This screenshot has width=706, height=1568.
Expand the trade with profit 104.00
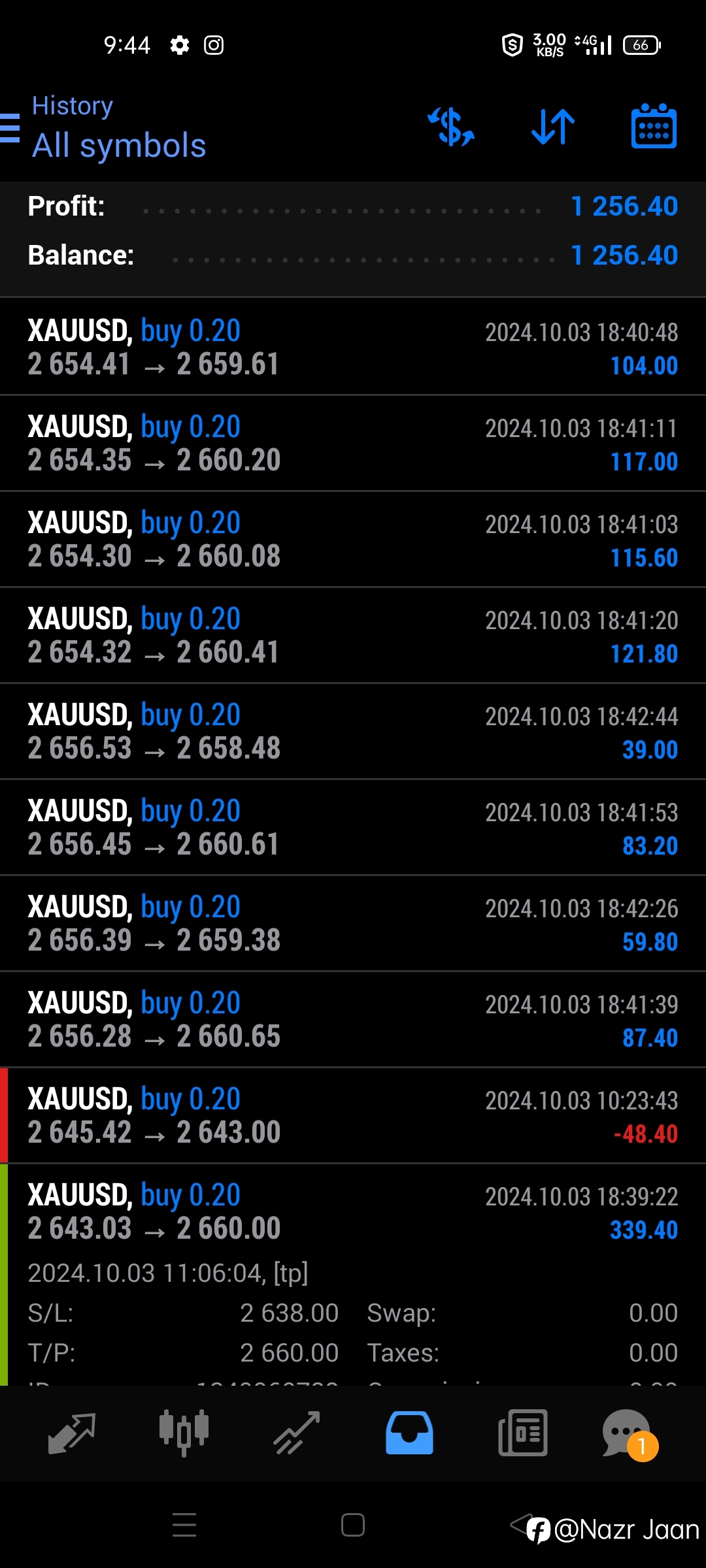[353, 347]
